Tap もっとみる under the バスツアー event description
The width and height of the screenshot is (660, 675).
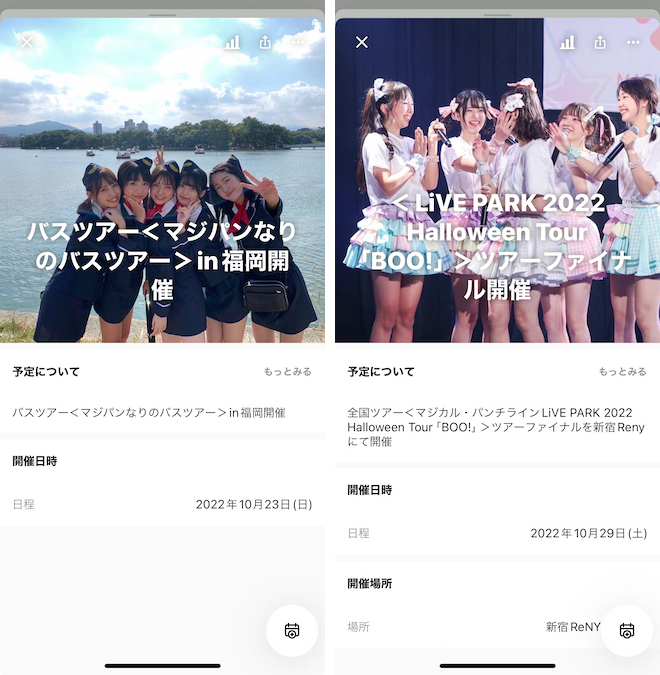(x=287, y=372)
